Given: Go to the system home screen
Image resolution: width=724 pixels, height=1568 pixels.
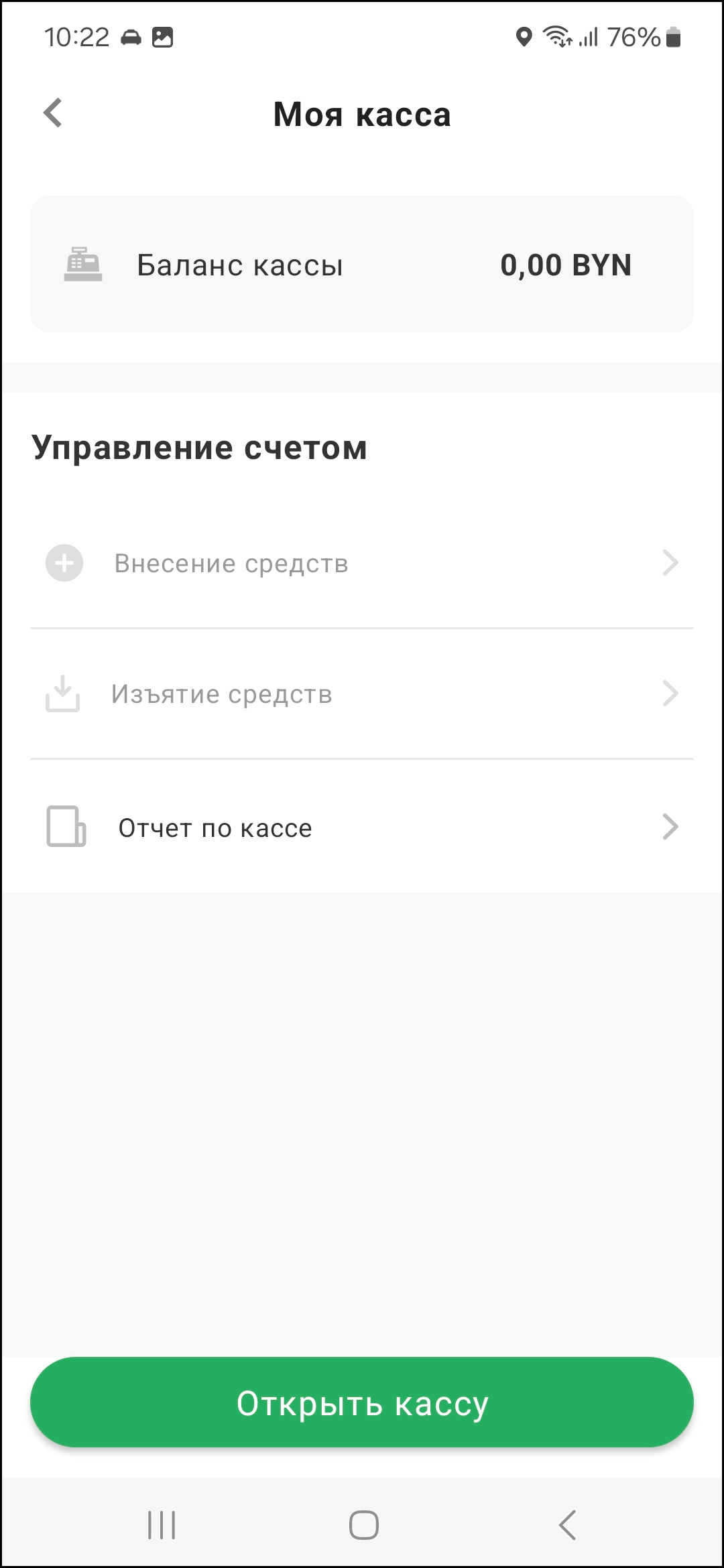Looking at the screenshot, I should pyautogui.click(x=363, y=1524).
